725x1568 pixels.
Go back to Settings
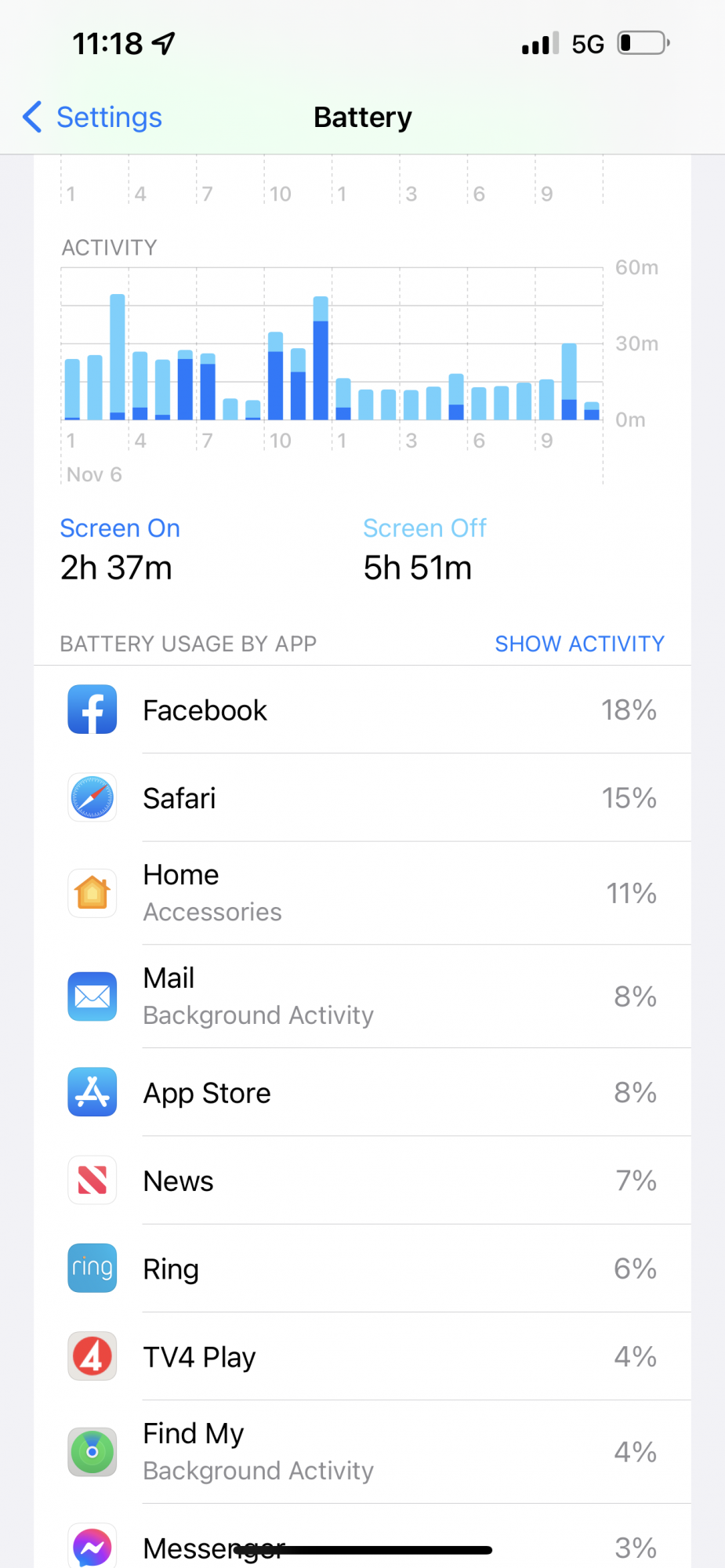92,118
